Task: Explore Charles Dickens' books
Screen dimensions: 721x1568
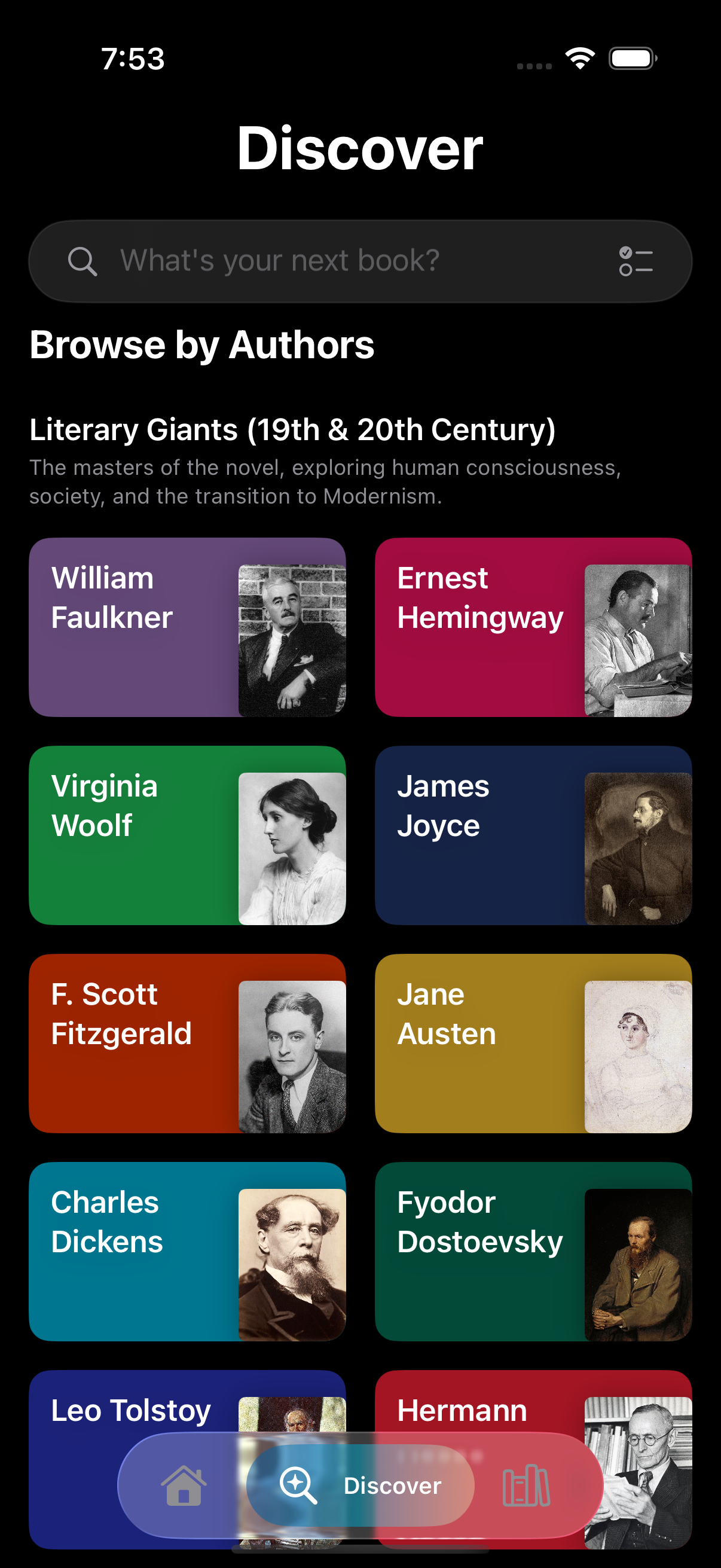Action: tap(187, 1252)
